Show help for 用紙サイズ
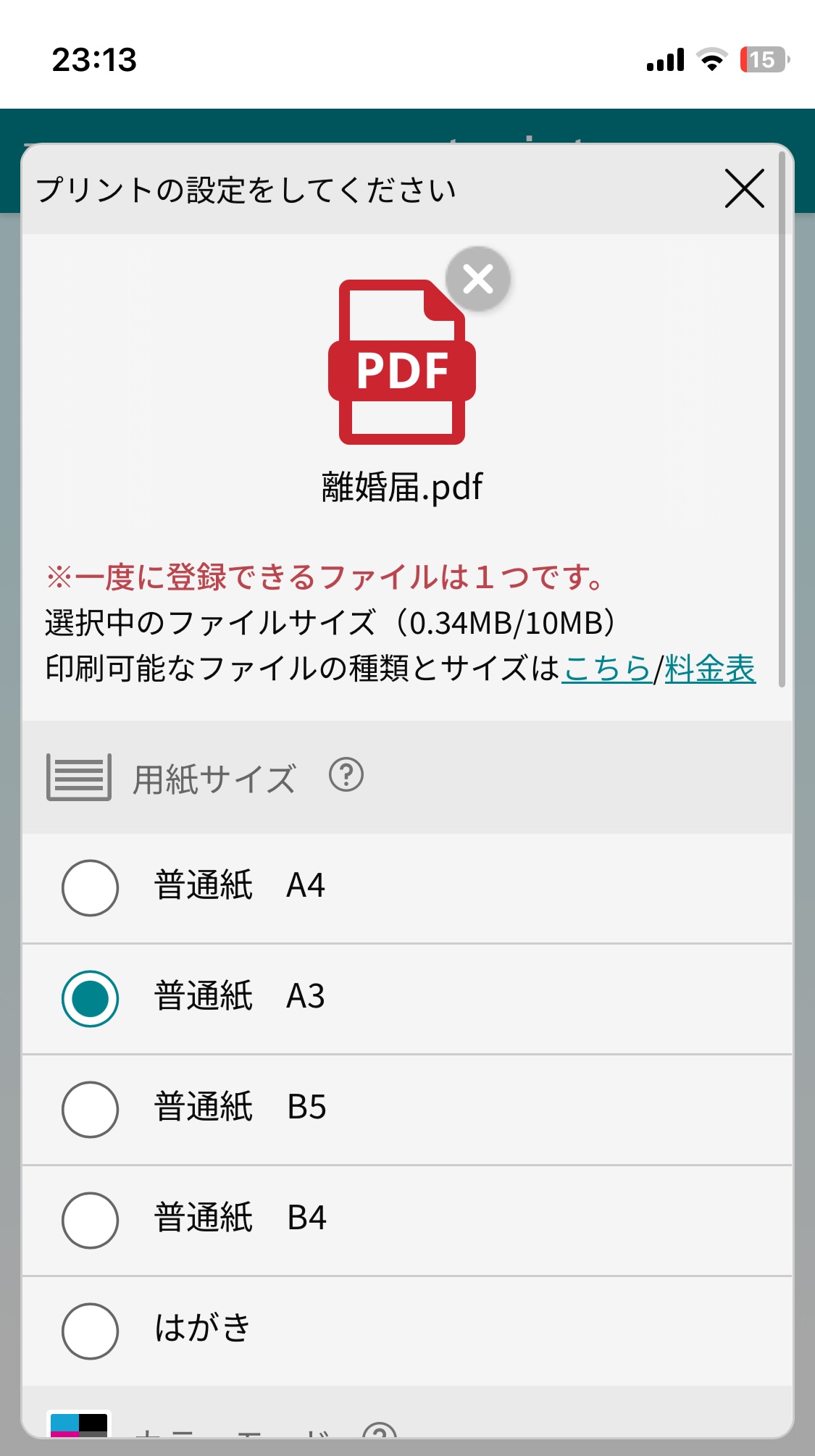Viewport: 815px width, 1456px height. pos(346,775)
